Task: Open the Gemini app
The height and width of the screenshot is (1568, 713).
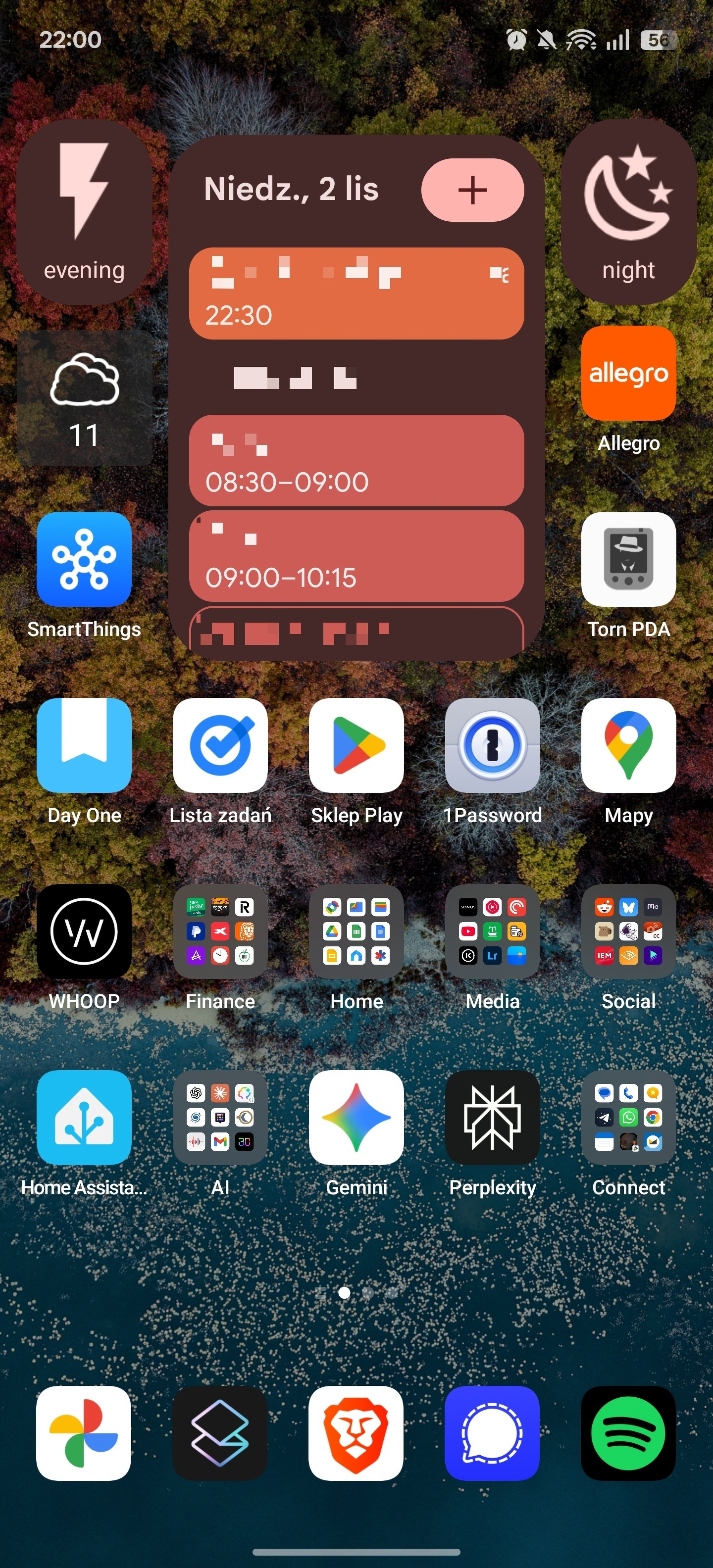Action: click(x=357, y=1118)
